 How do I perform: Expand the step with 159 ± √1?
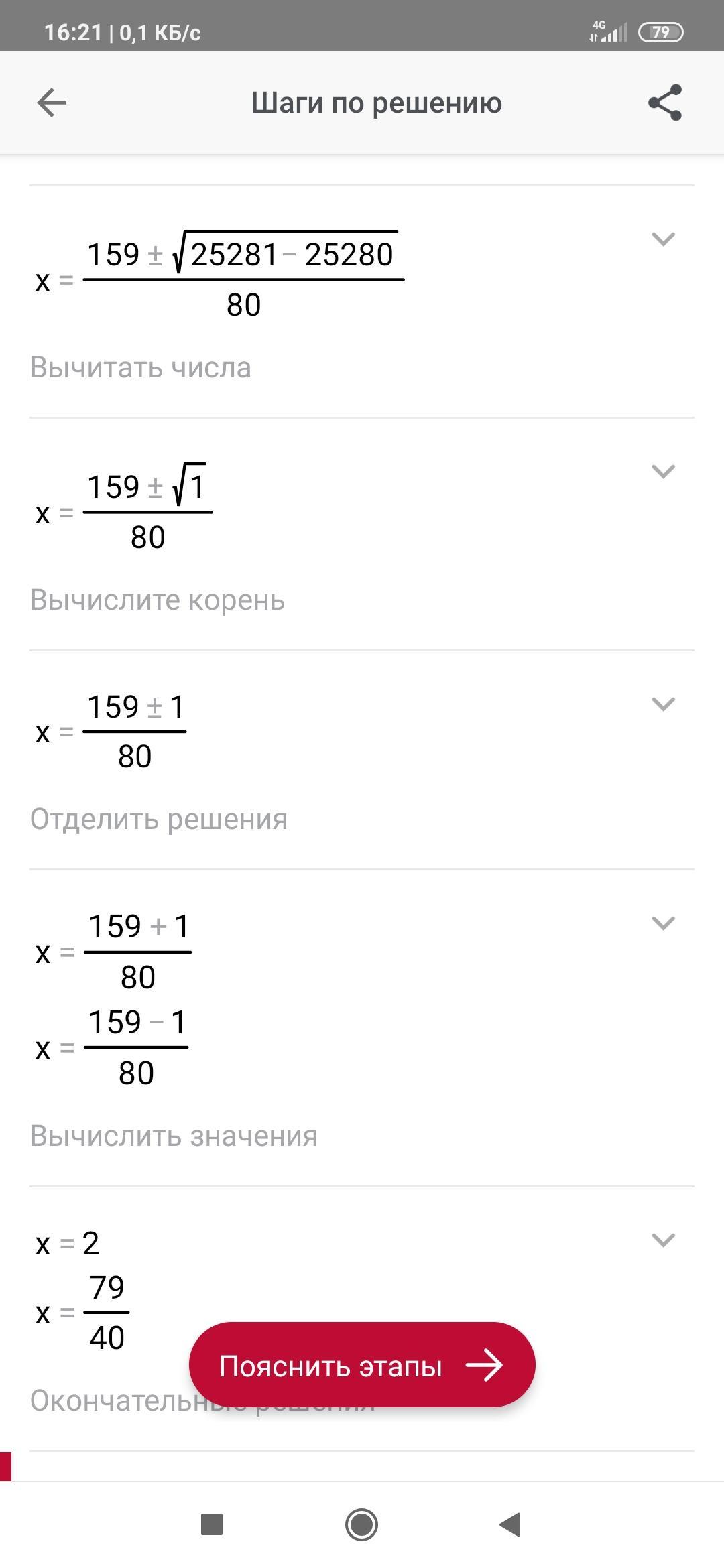point(663,471)
